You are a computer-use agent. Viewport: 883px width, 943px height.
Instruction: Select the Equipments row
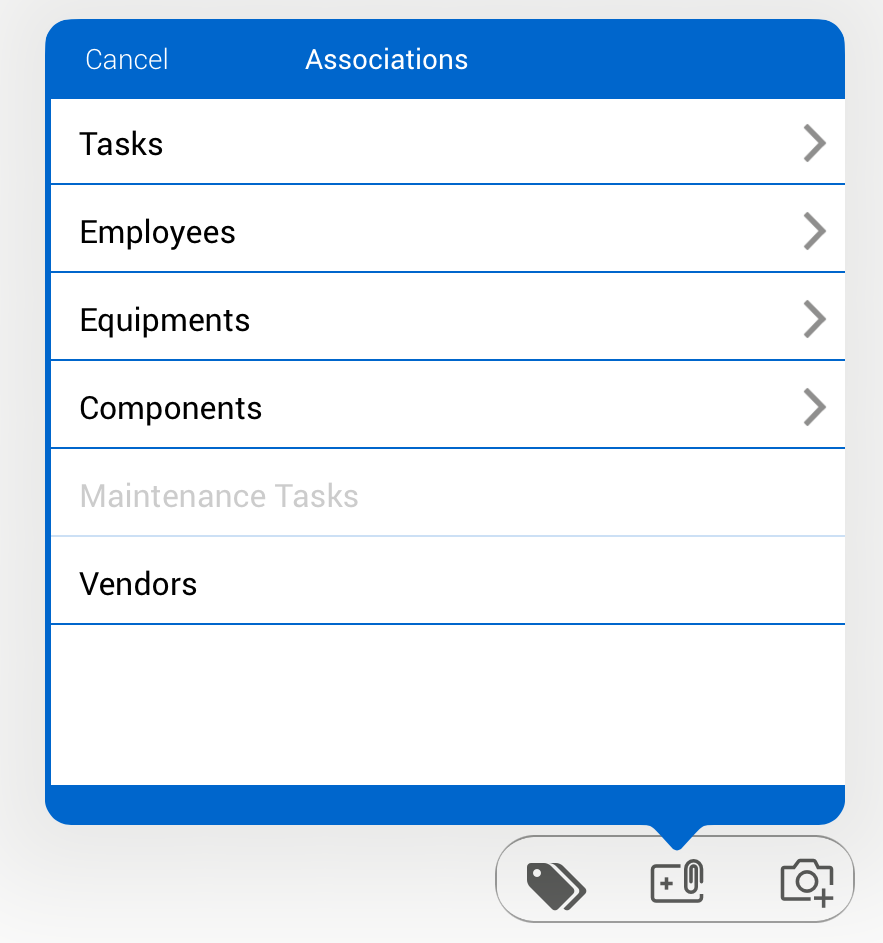point(447,320)
